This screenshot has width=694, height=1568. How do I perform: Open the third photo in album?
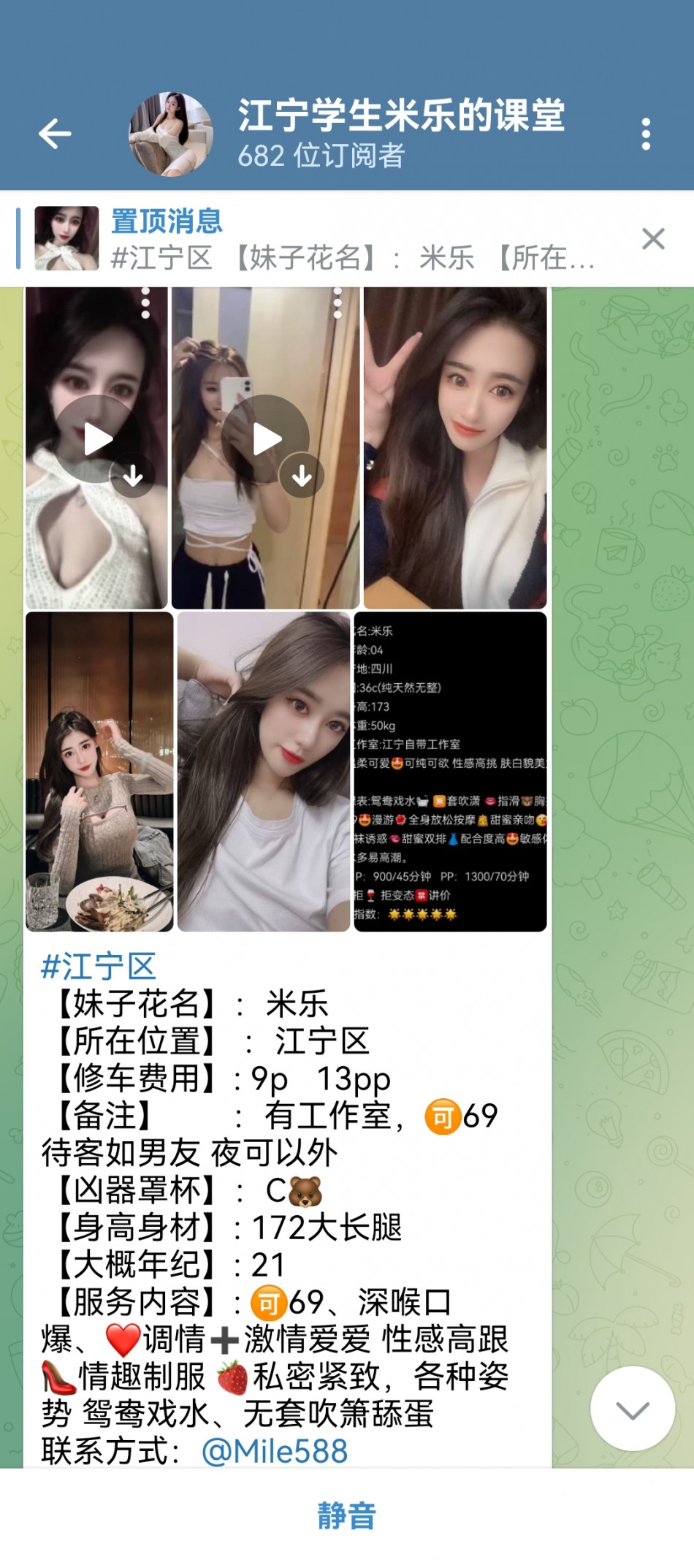coord(455,447)
